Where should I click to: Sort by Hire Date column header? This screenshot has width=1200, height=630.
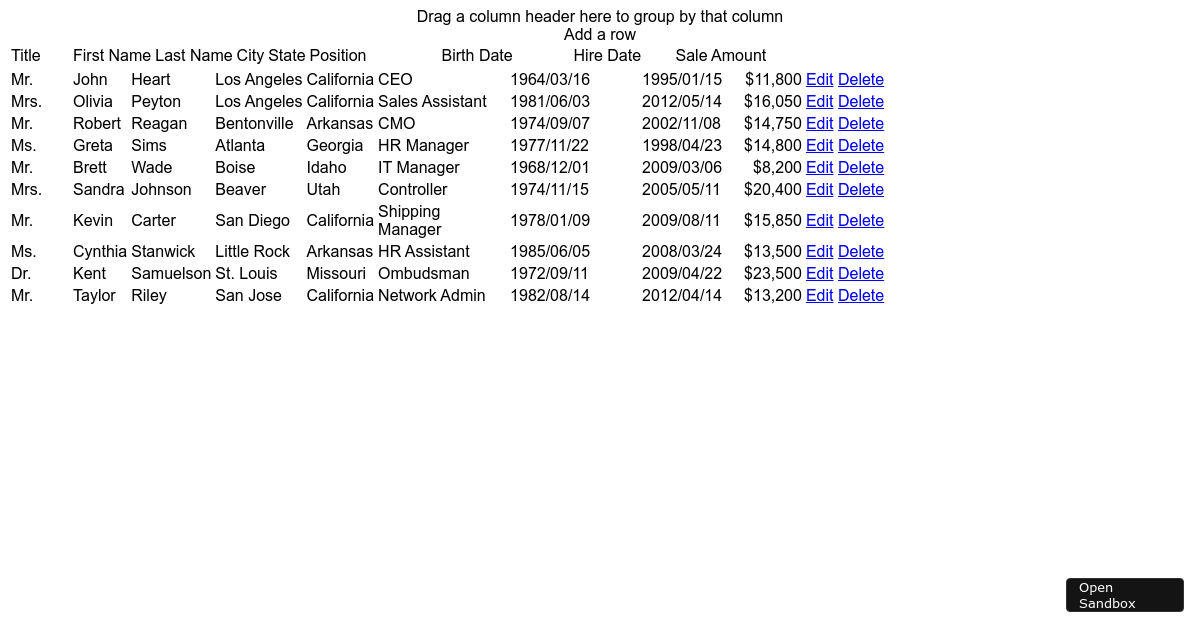click(x=607, y=56)
